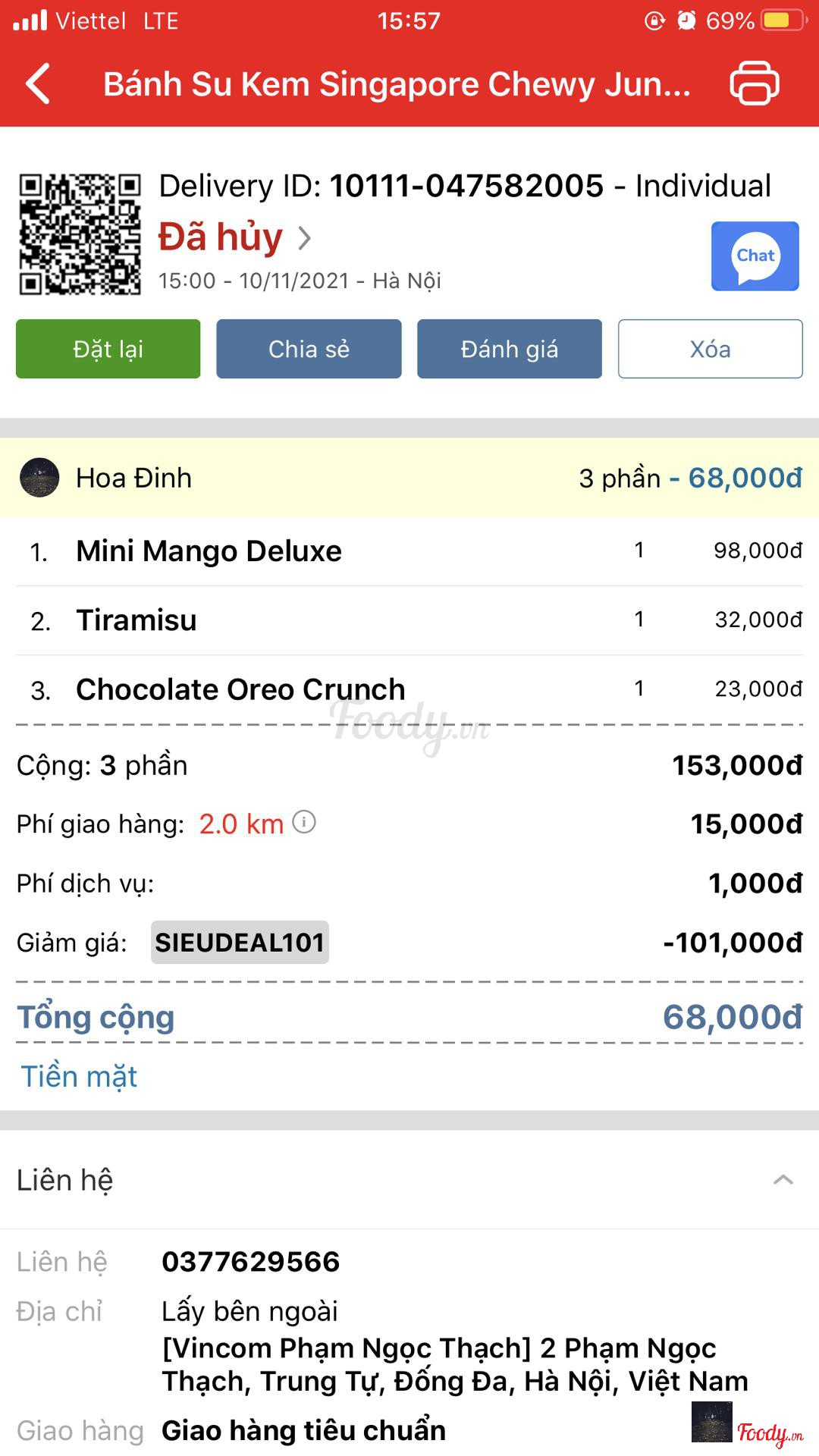Collapse the Liên hệ section
This screenshot has width=819, height=1456.
tap(783, 1179)
